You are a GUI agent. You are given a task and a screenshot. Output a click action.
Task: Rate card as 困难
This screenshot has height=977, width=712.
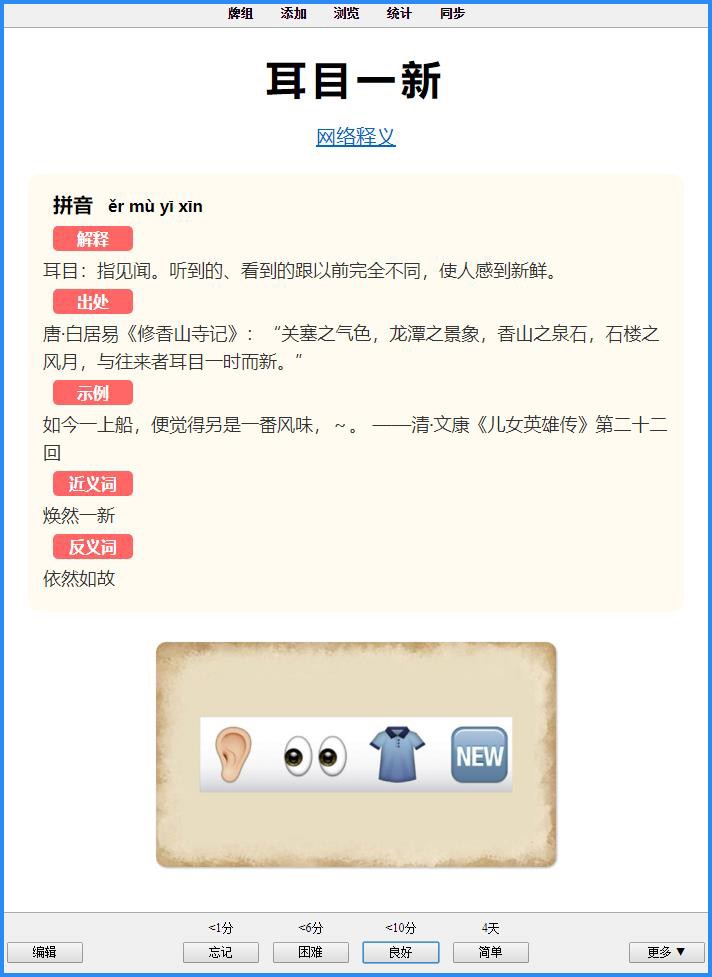click(x=311, y=952)
